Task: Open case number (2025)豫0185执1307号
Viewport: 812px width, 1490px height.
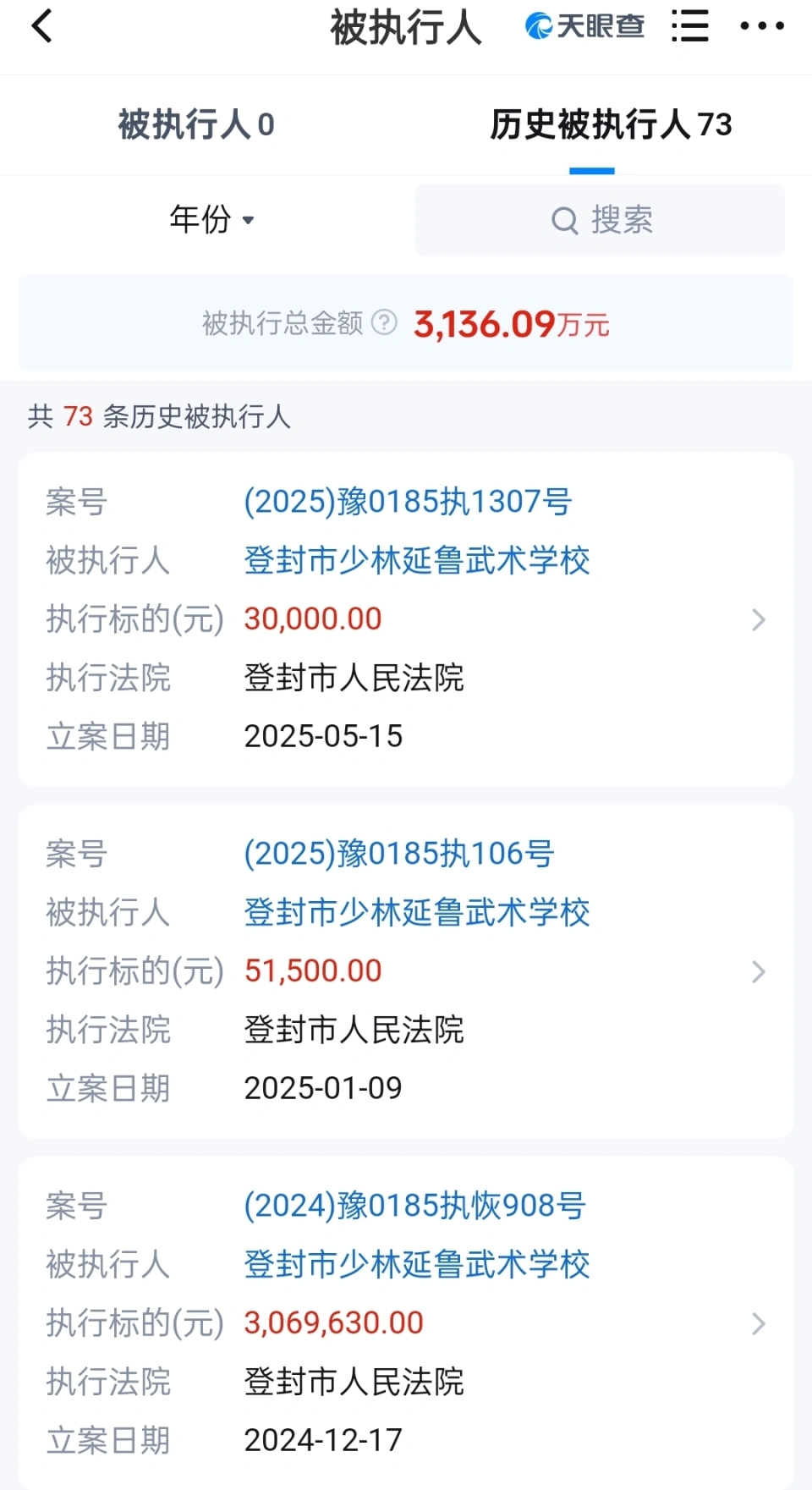Action: click(x=407, y=502)
